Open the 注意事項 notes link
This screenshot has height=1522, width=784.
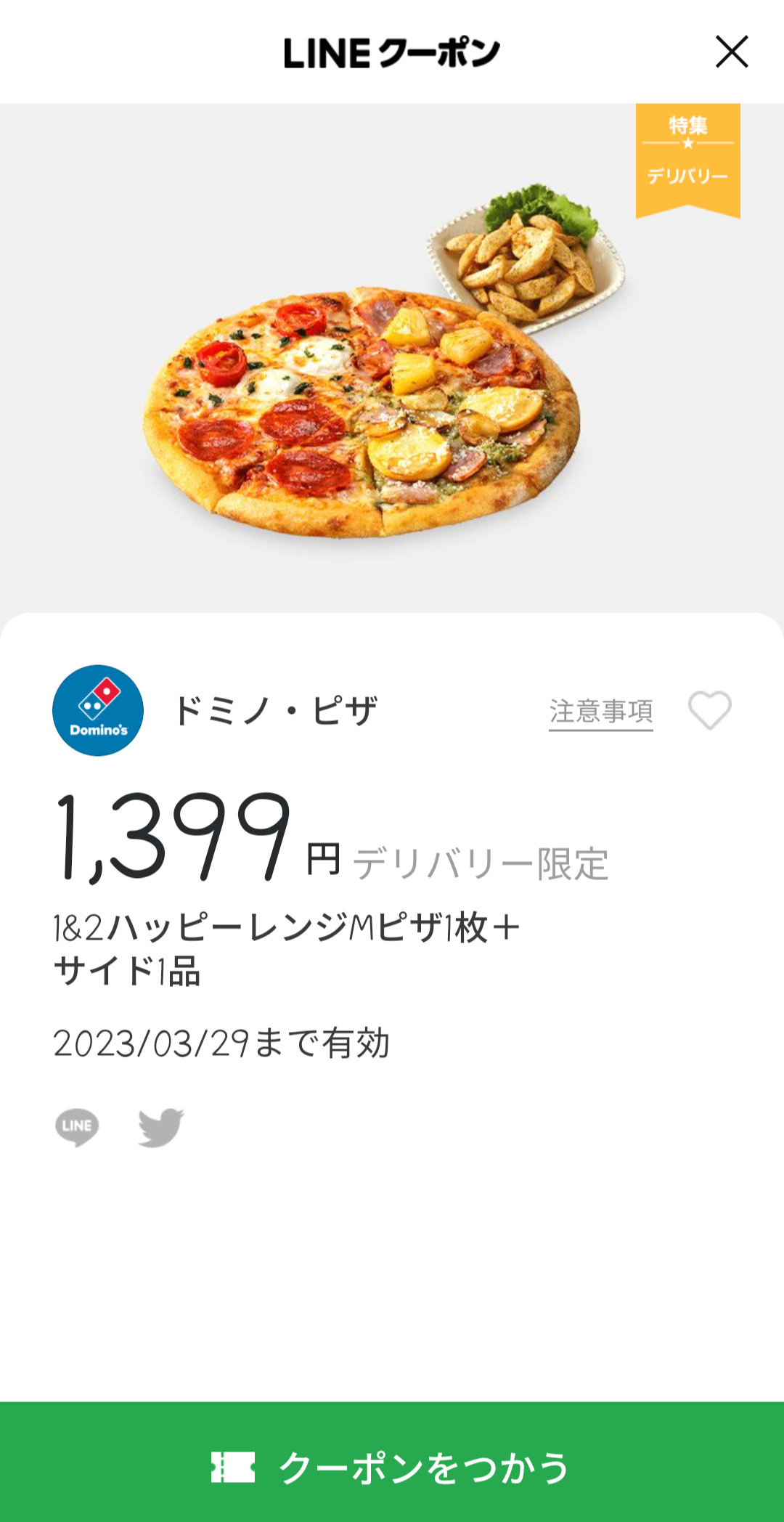600,712
